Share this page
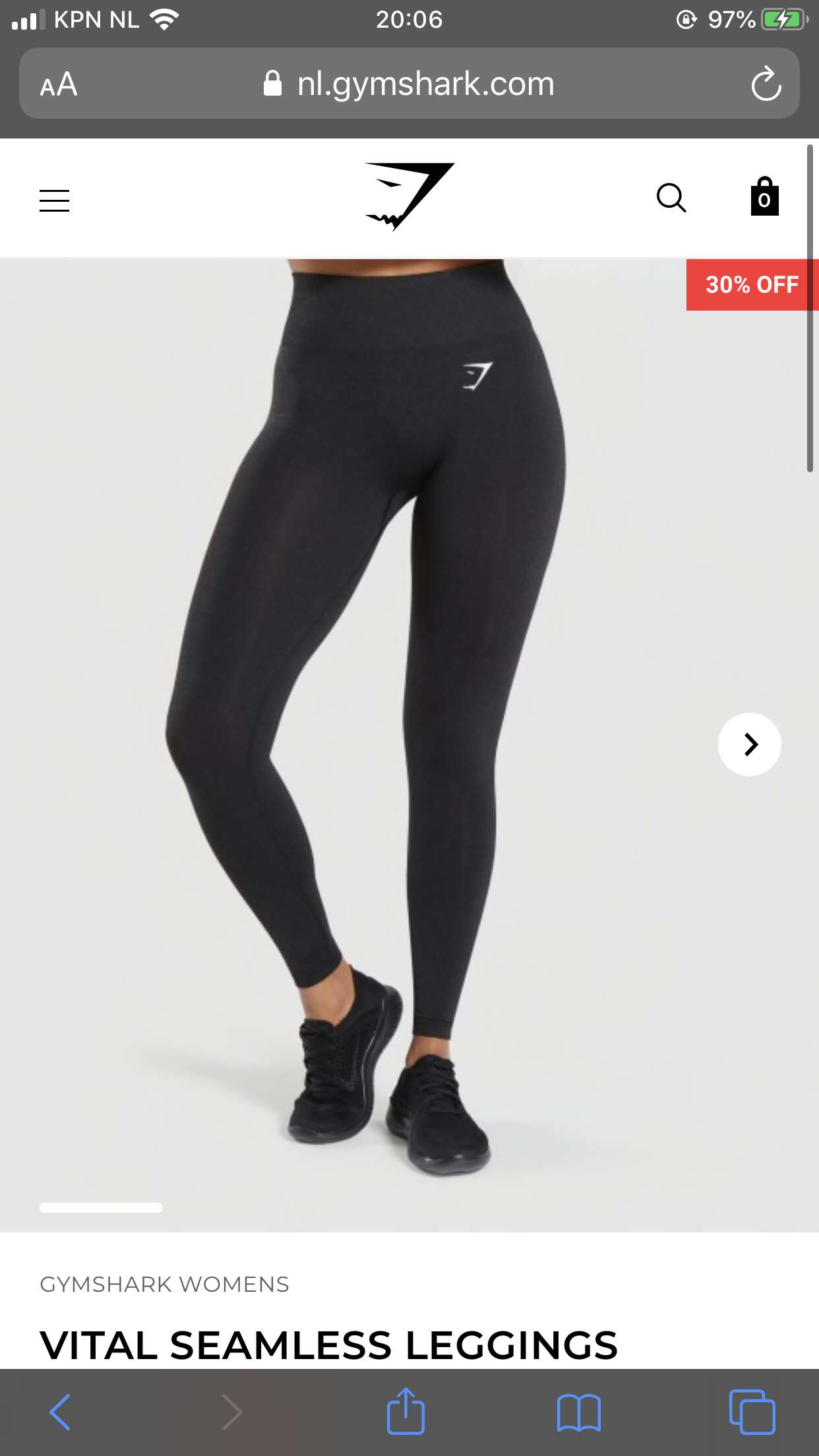The height and width of the screenshot is (1456, 819). 406,1412
